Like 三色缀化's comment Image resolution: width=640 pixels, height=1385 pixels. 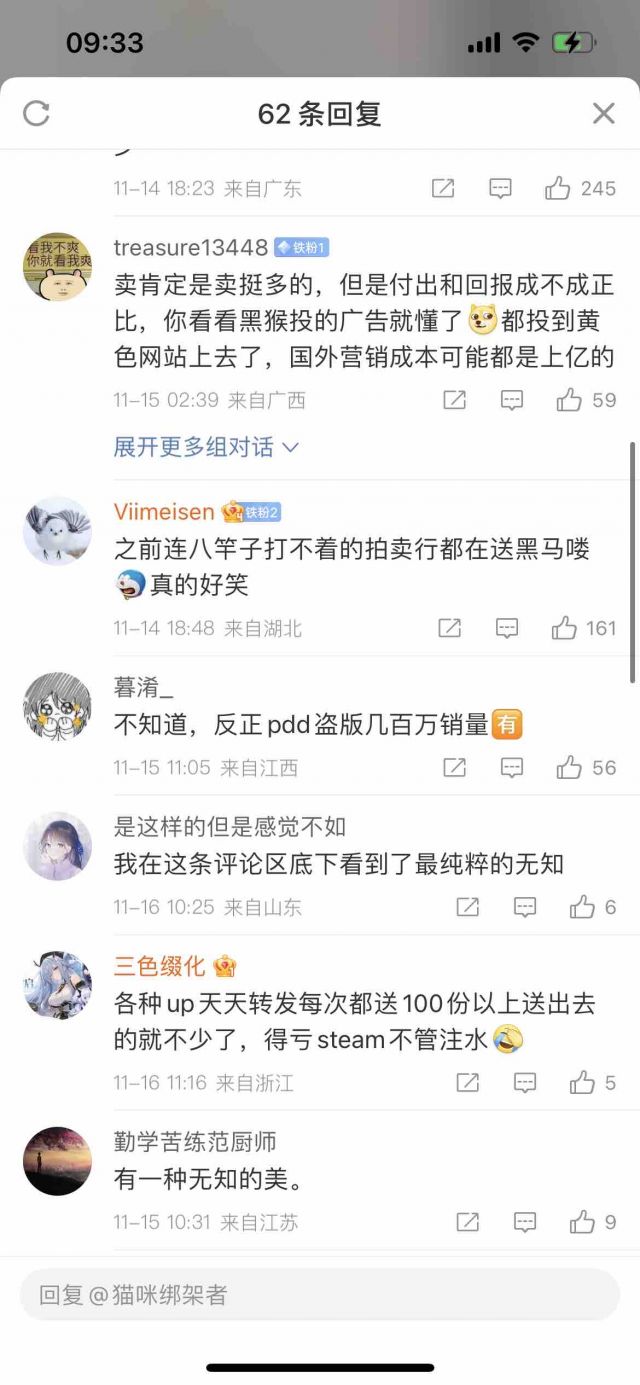tap(582, 1082)
